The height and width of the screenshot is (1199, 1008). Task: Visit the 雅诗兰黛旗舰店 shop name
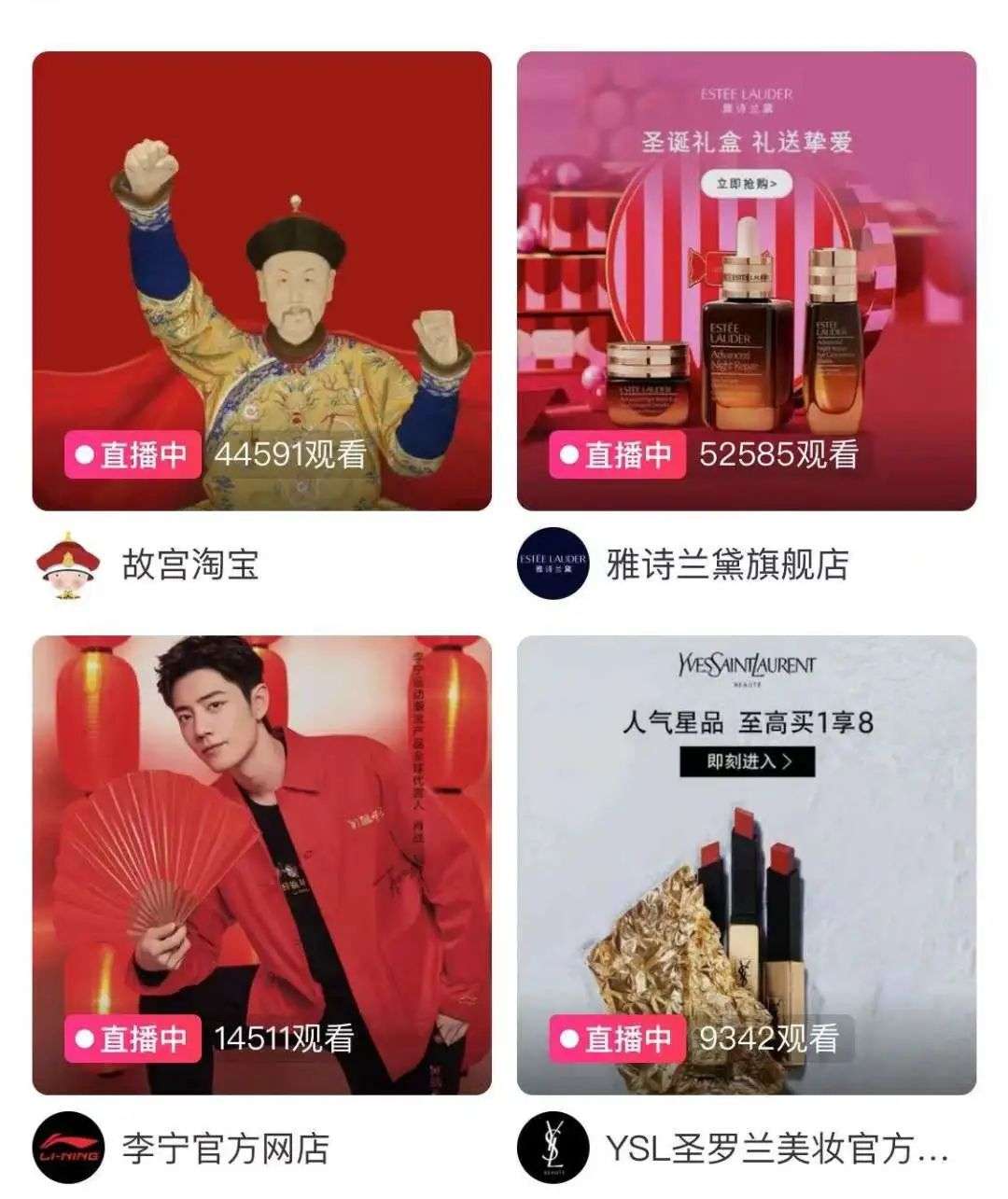pyautogui.click(x=727, y=565)
